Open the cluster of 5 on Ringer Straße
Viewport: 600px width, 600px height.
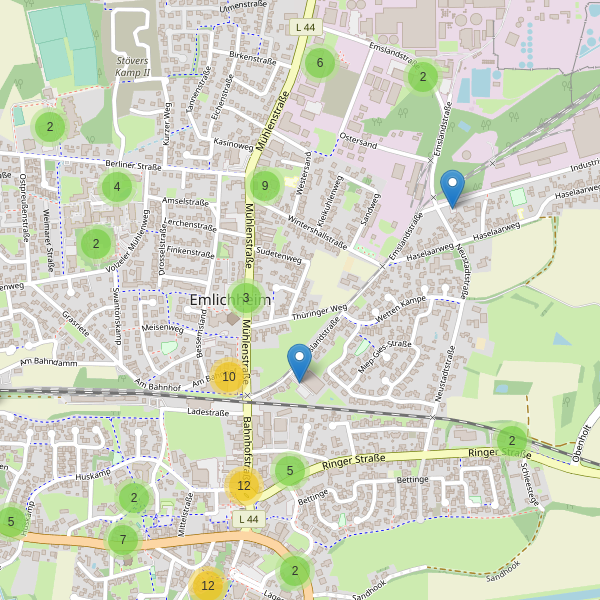tap(290, 470)
